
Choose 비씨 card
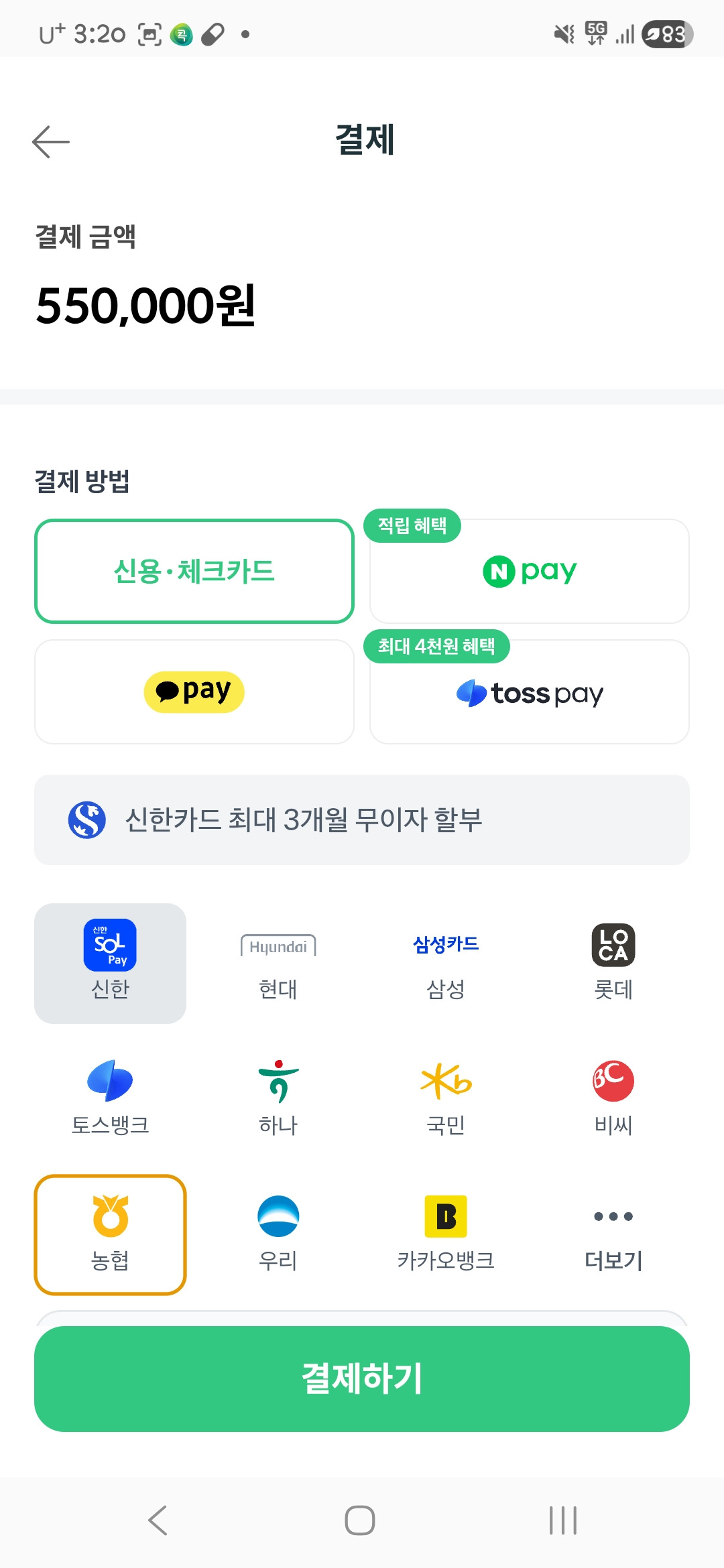point(613,1098)
